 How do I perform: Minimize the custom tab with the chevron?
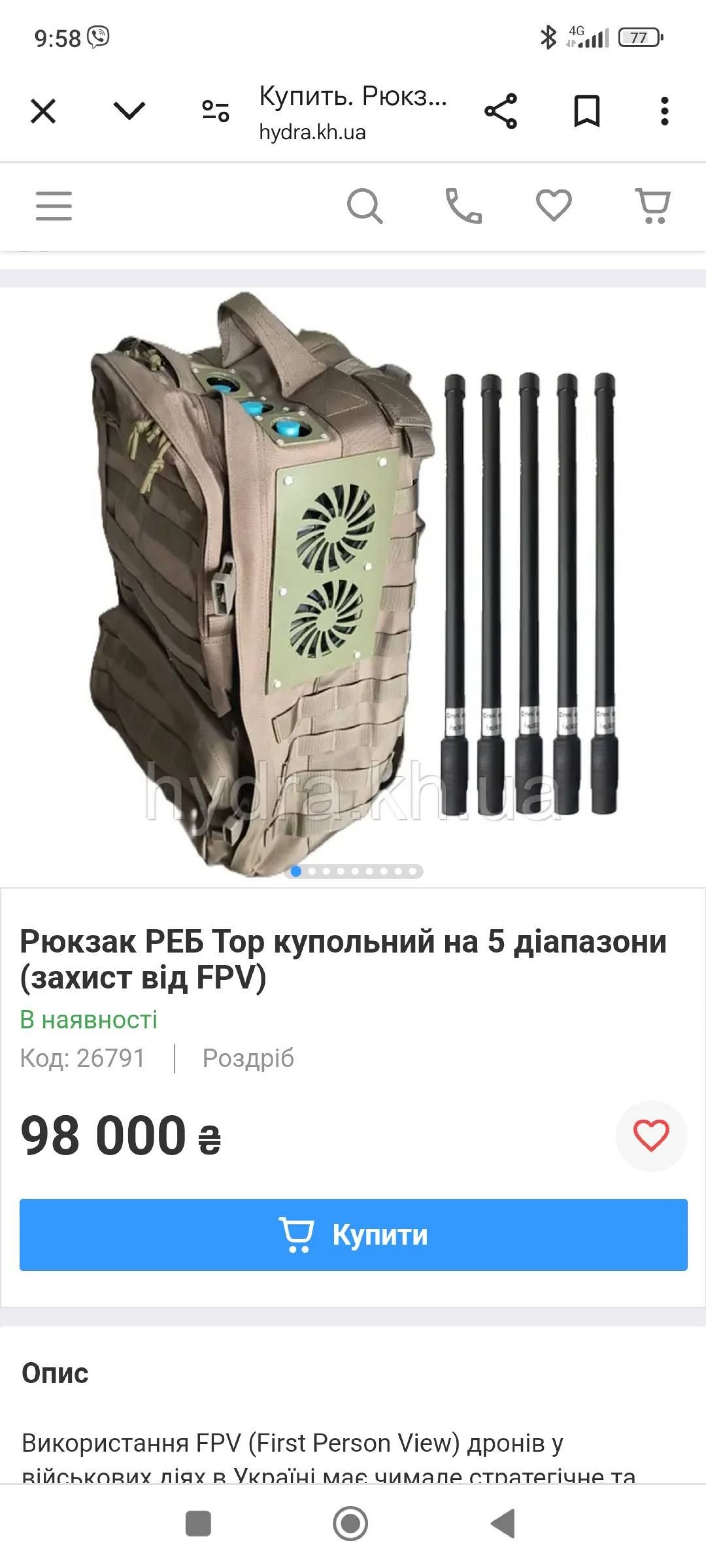(129, 111)
